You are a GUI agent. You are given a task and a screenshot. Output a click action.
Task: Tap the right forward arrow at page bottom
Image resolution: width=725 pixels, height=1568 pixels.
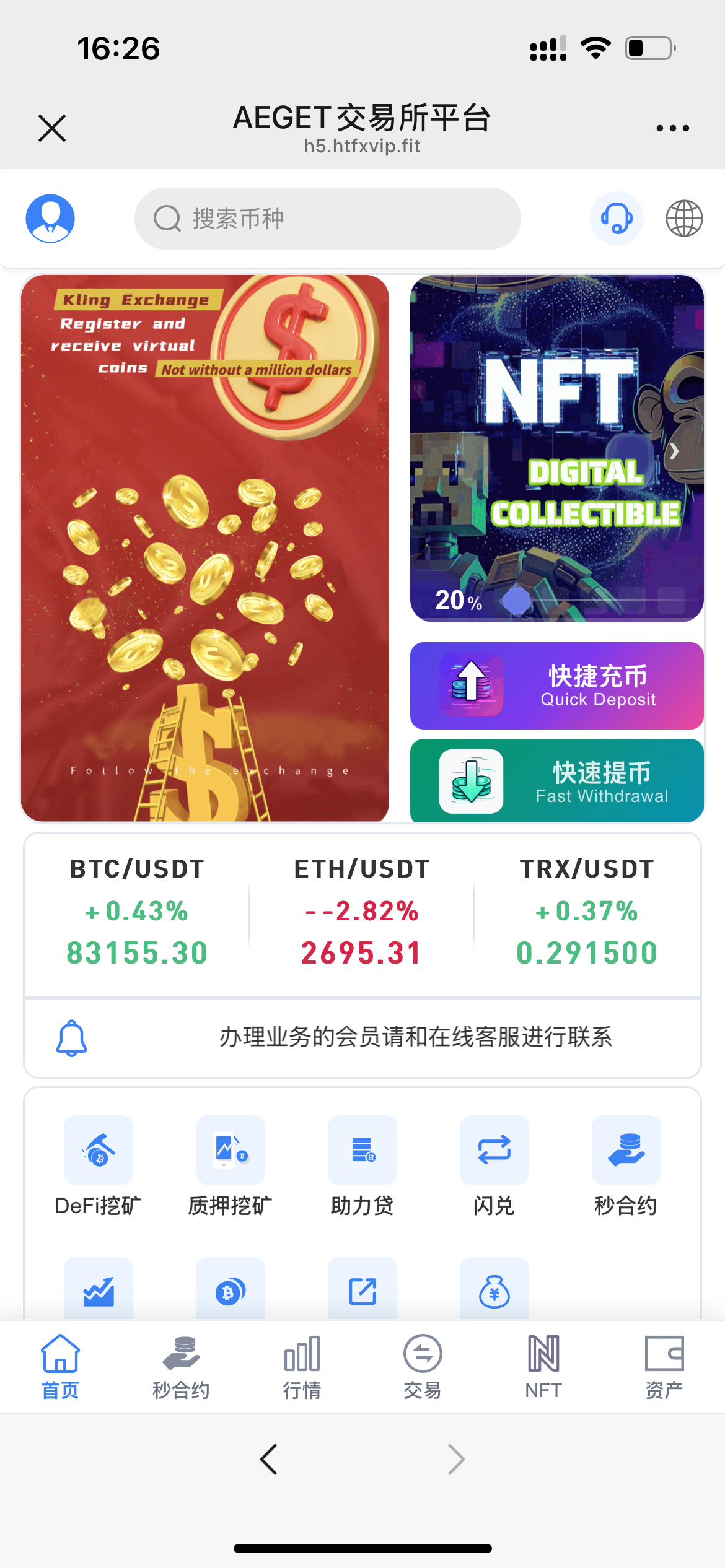point(456,1458)
